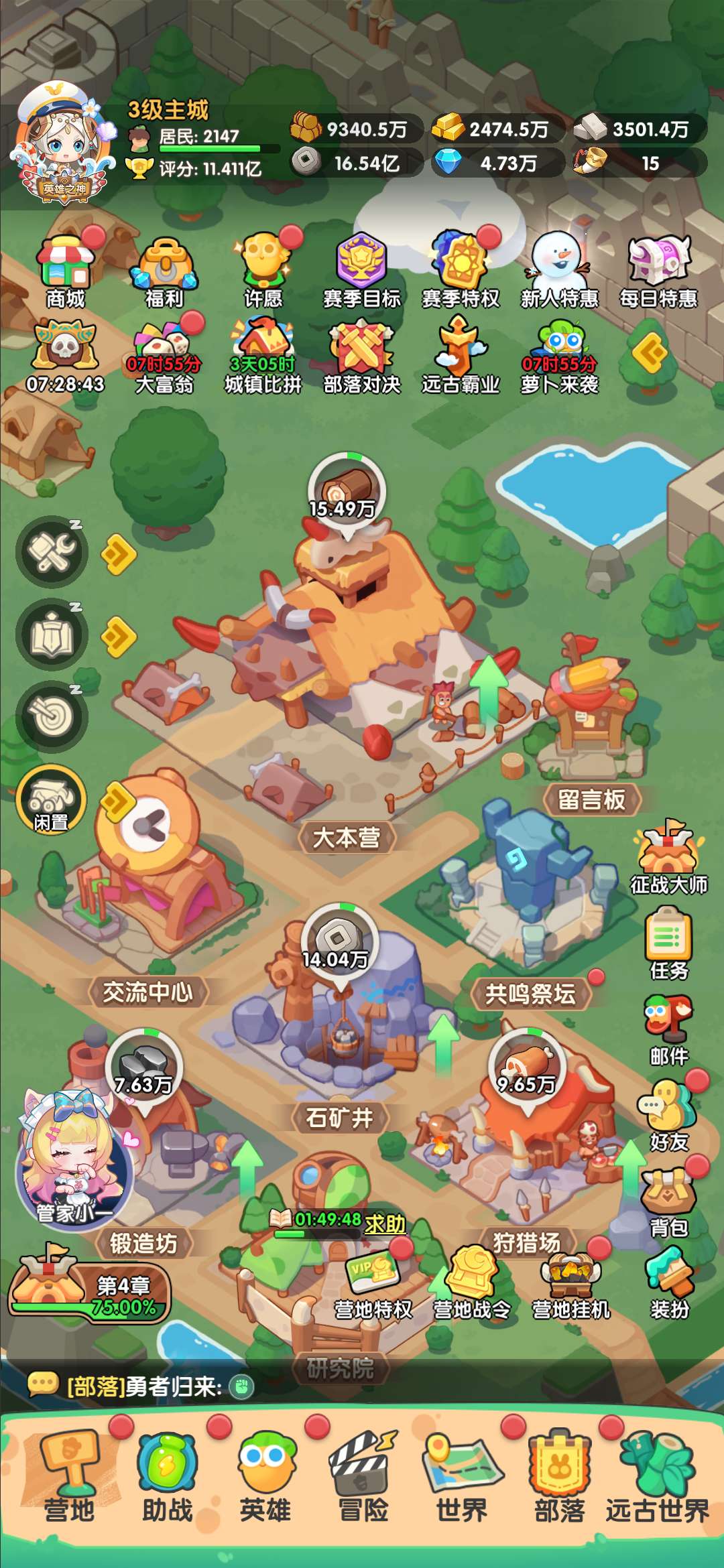Collect 9.65万 meat at 狩猎场
This screenshot has width=724, height=1568.
[x=527, y=1066]
